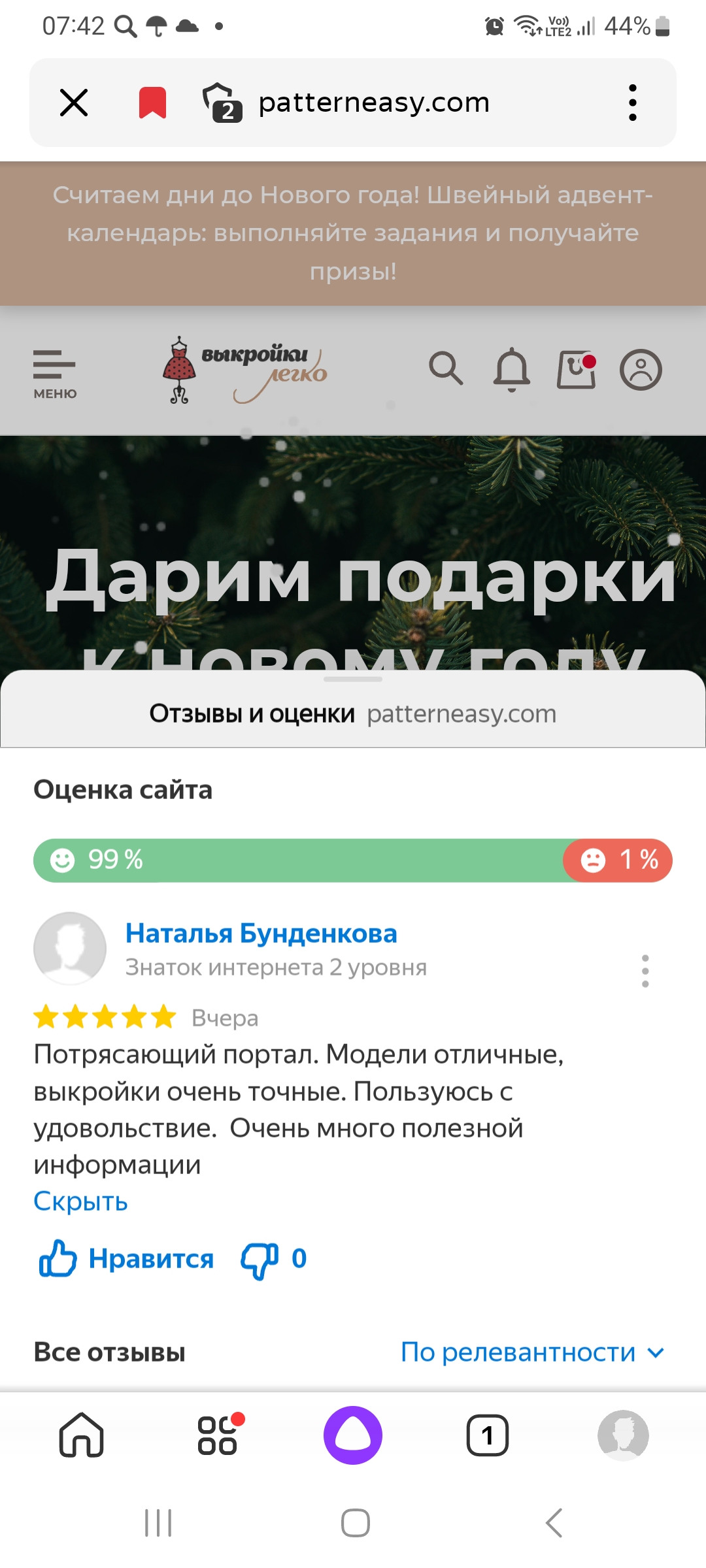Tap the patterneasy.com address bar

click(x=374, y=103)
